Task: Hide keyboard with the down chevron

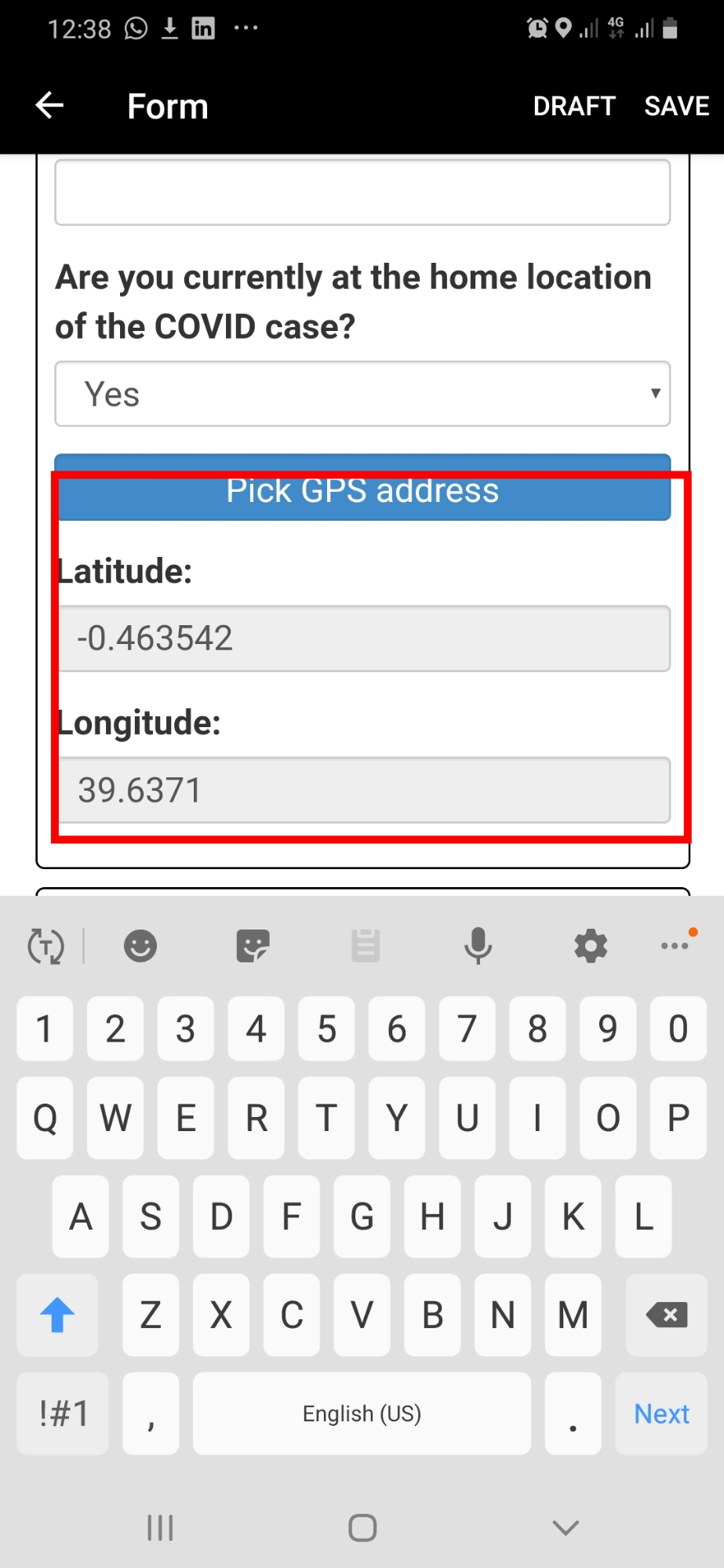Action: (566, 1527)
